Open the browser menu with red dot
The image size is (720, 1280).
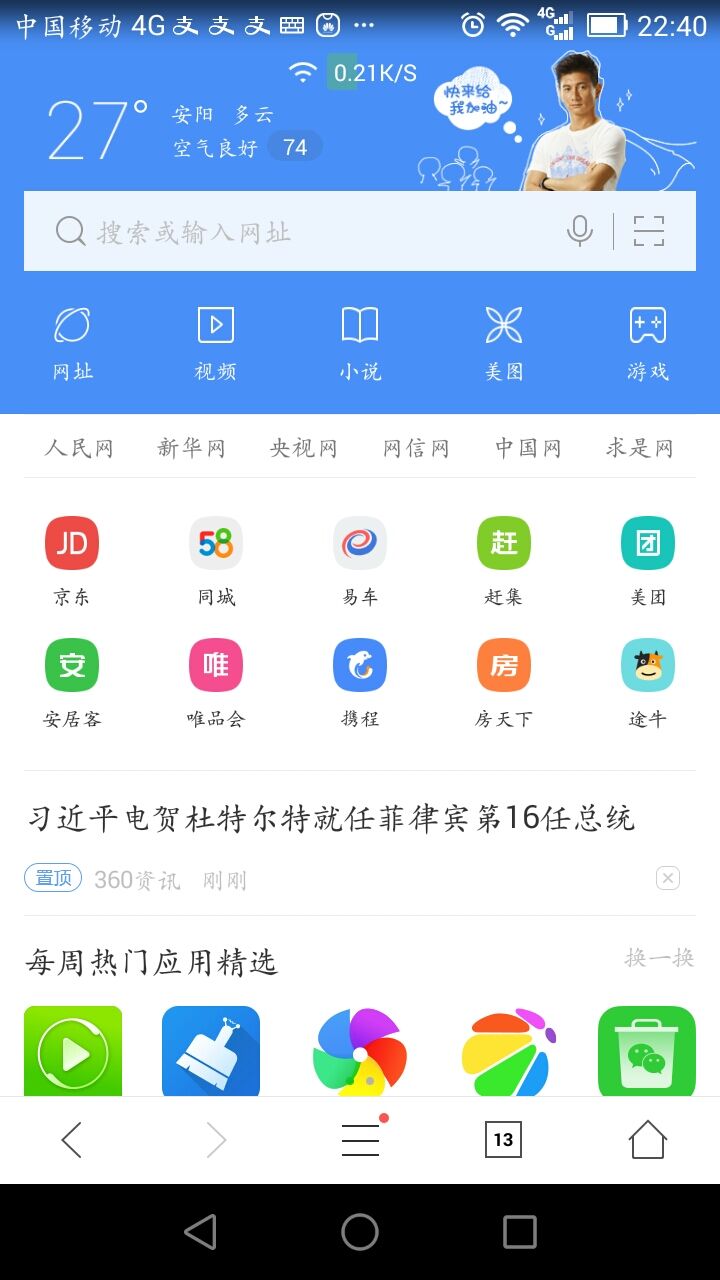pos(360,1139)
